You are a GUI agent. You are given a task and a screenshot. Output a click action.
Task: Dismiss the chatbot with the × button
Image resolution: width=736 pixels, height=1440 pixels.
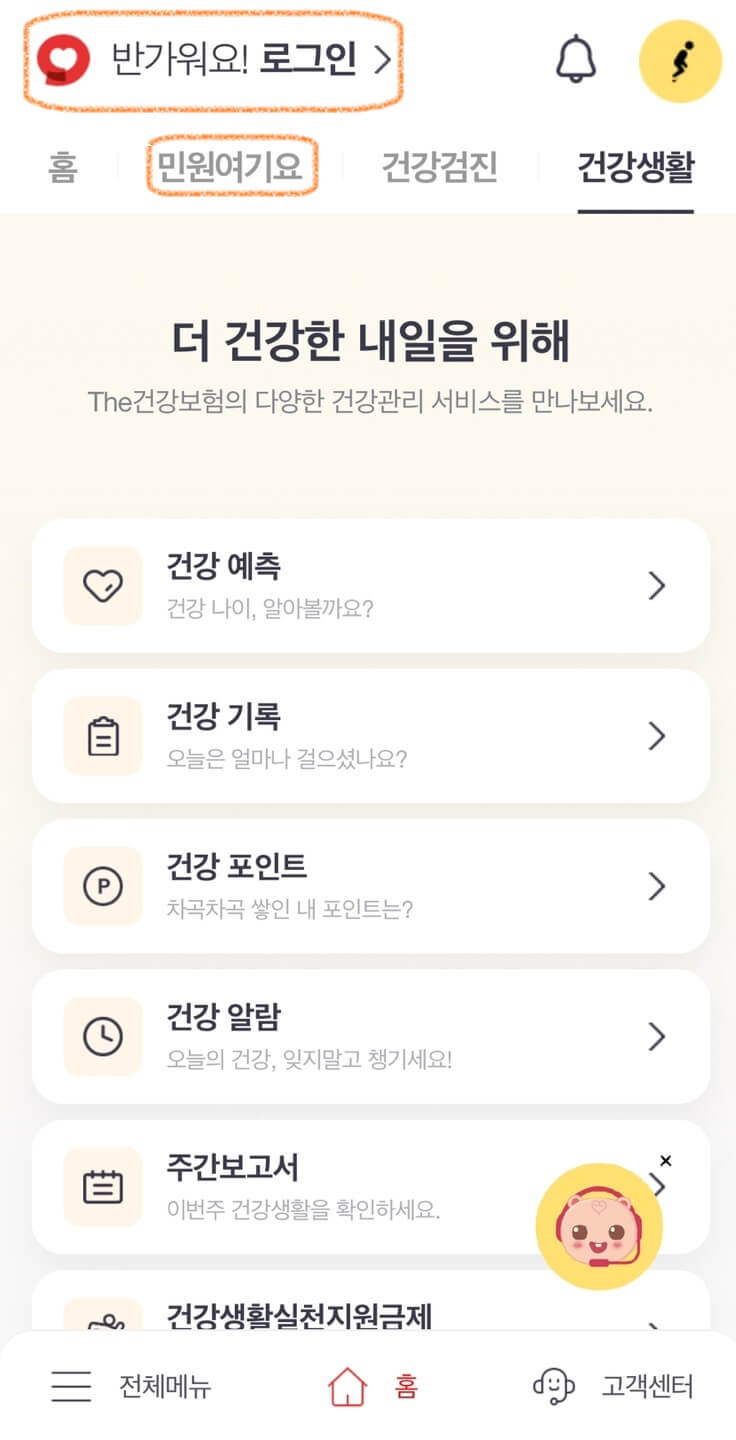click(x=665, y=1160)
